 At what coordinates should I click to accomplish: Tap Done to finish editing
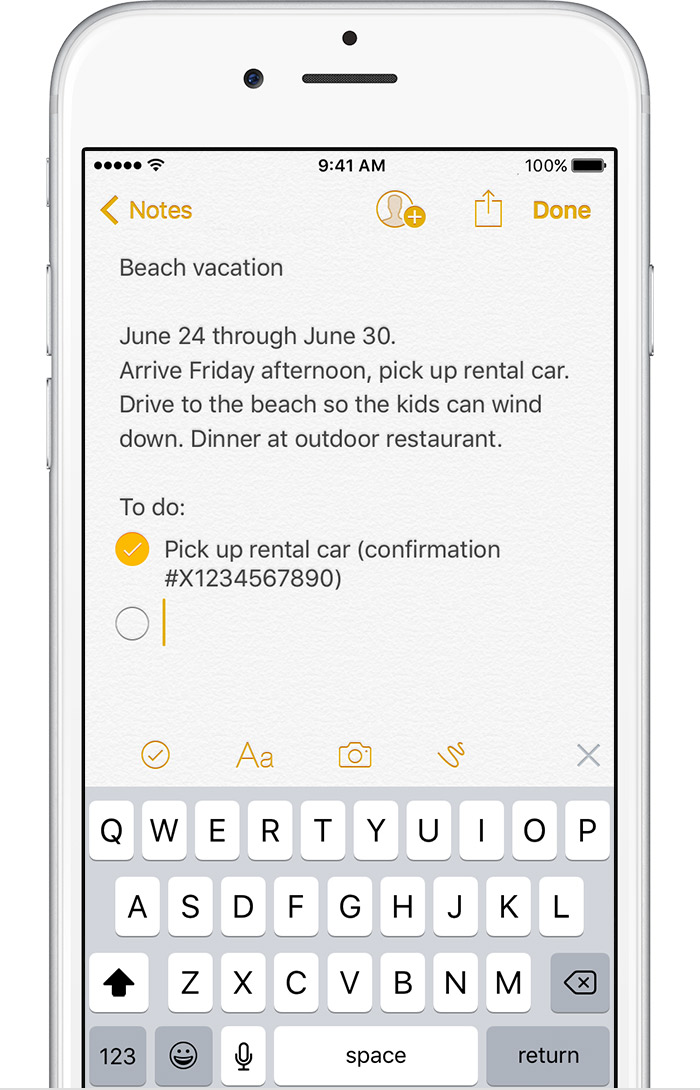coord(561,210)
